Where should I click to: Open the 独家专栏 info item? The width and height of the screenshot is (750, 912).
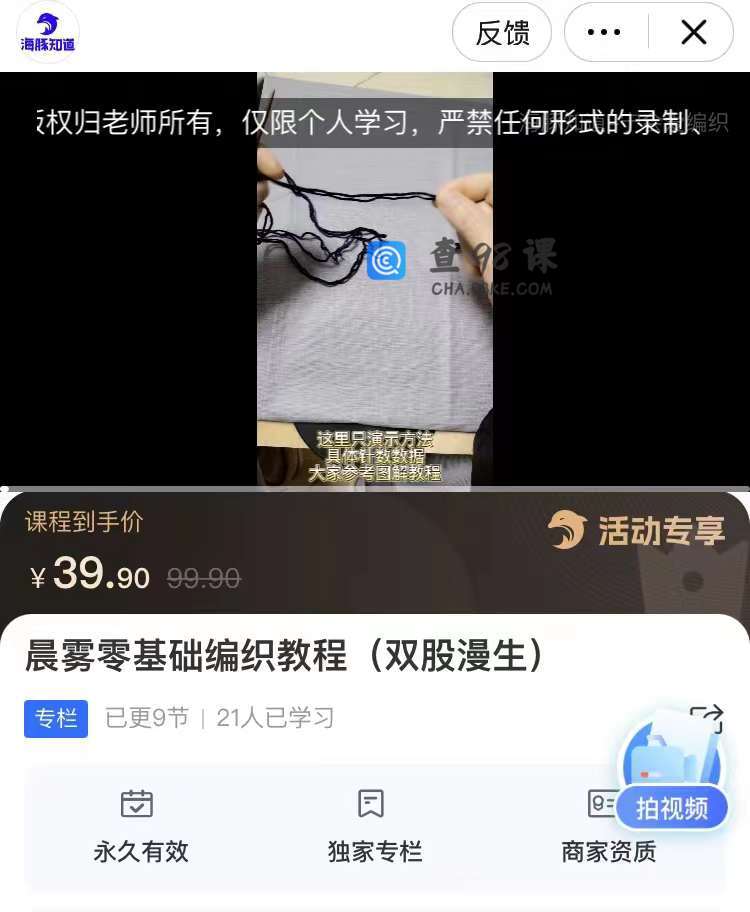[x=374, y=827]
